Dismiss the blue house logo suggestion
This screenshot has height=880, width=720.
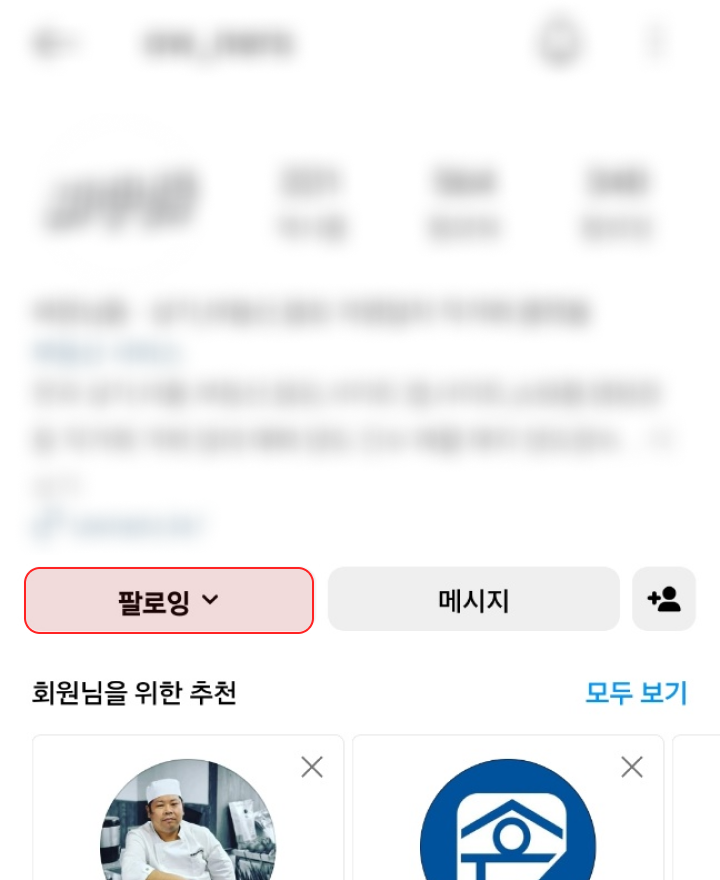point(632,767)
